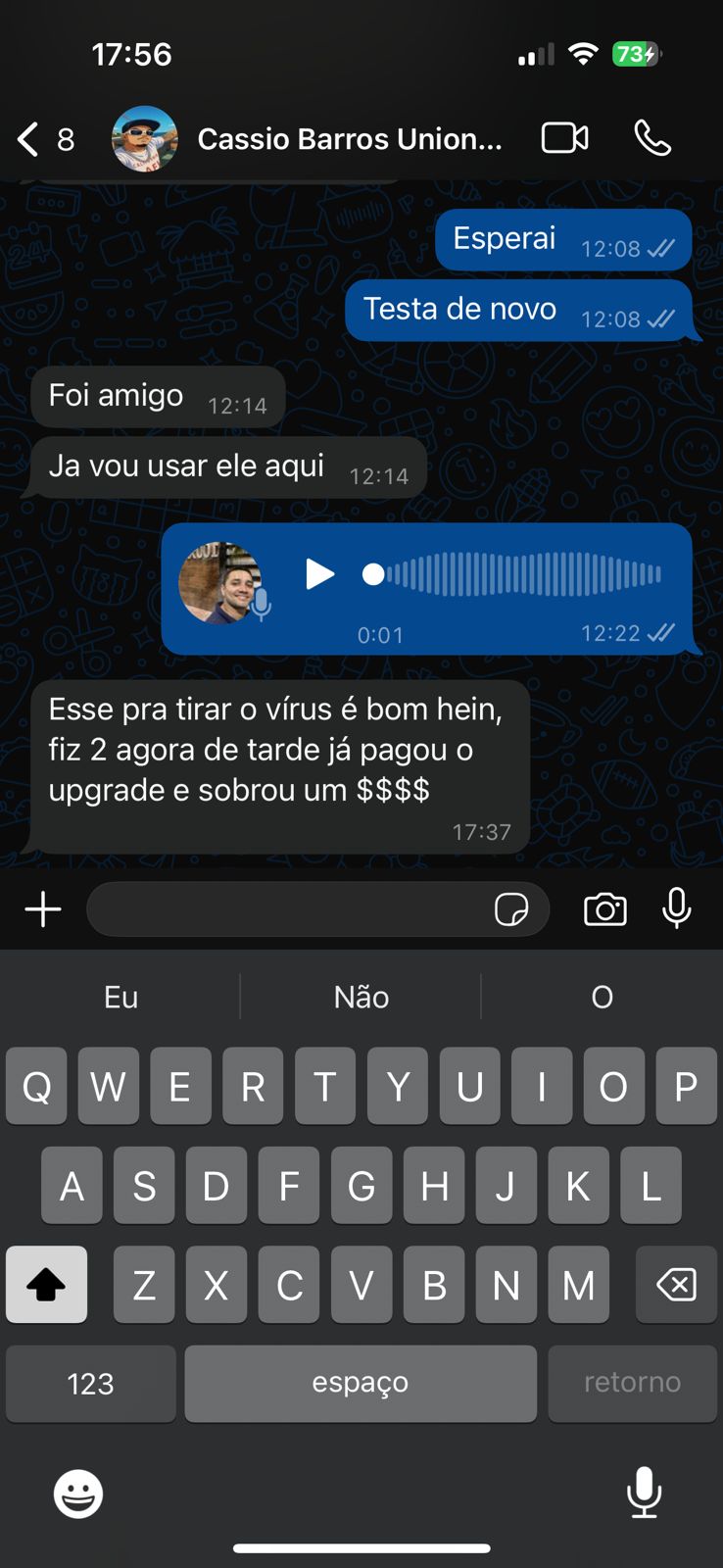This screenshot has height=1568, width=723.
Task: Tap the backspace key
Action: click(676, 1284)
